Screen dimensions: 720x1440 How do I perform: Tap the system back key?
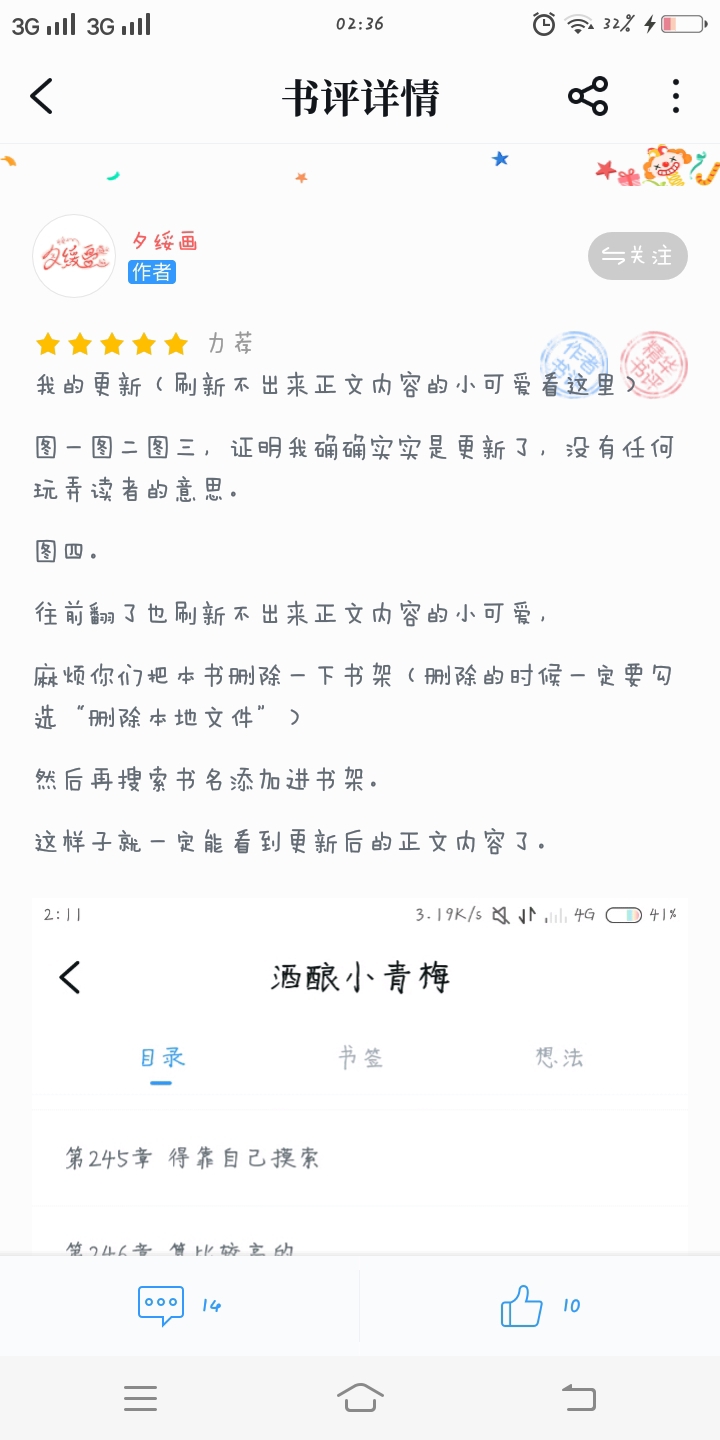pyautogui.click(x=578, y=1397)
